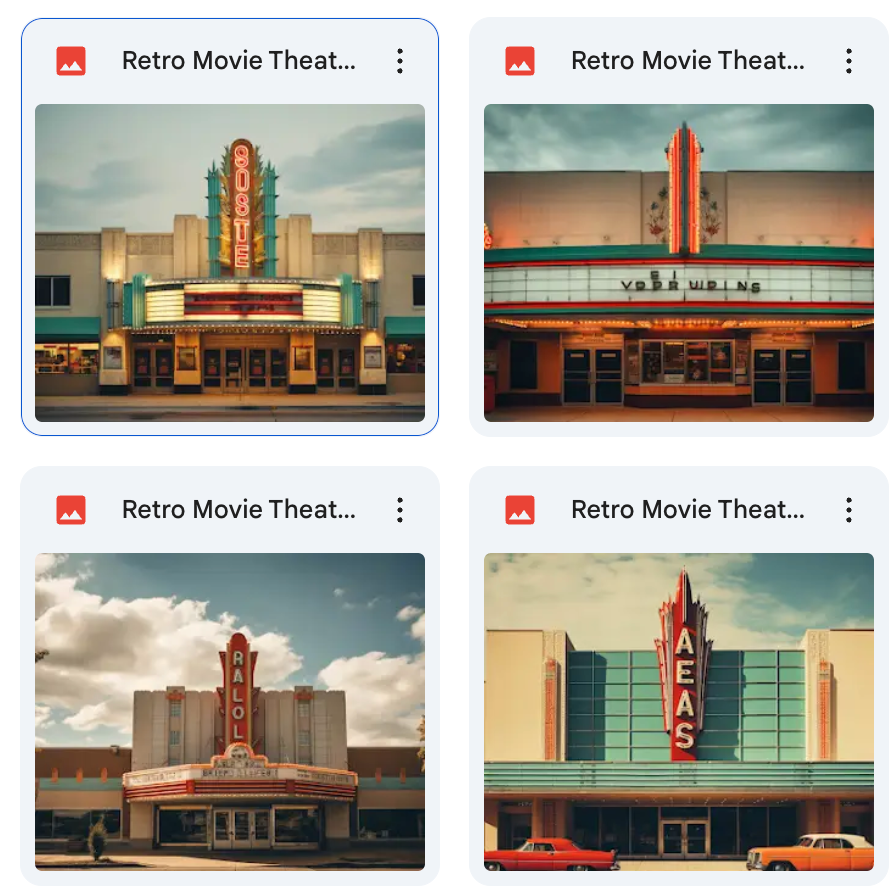Open more options for the selected SOSTE theater file
Viewport: 896px width, 892px height.
pyautogui.click(x=400, y=61)
